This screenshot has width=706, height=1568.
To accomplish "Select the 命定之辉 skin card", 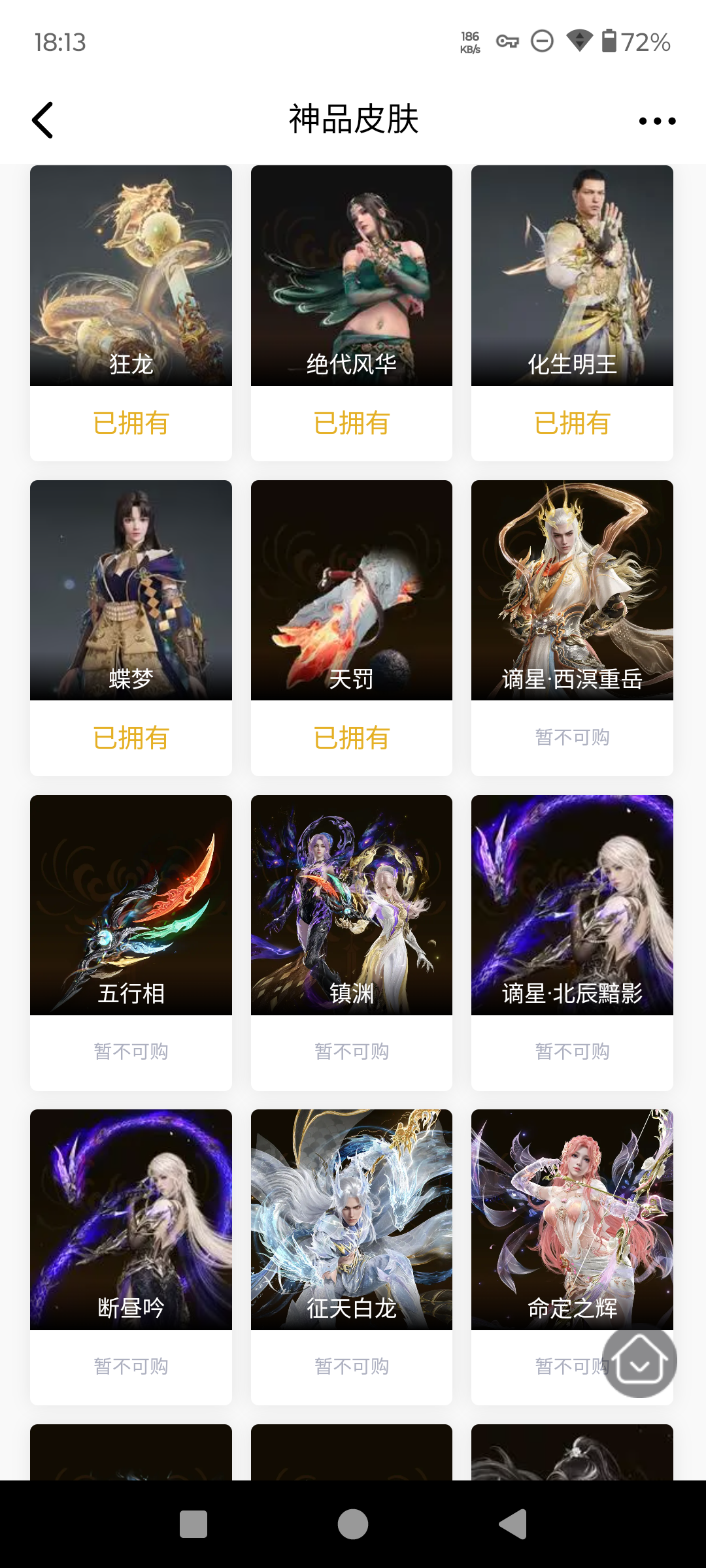I will [571, 1218].
